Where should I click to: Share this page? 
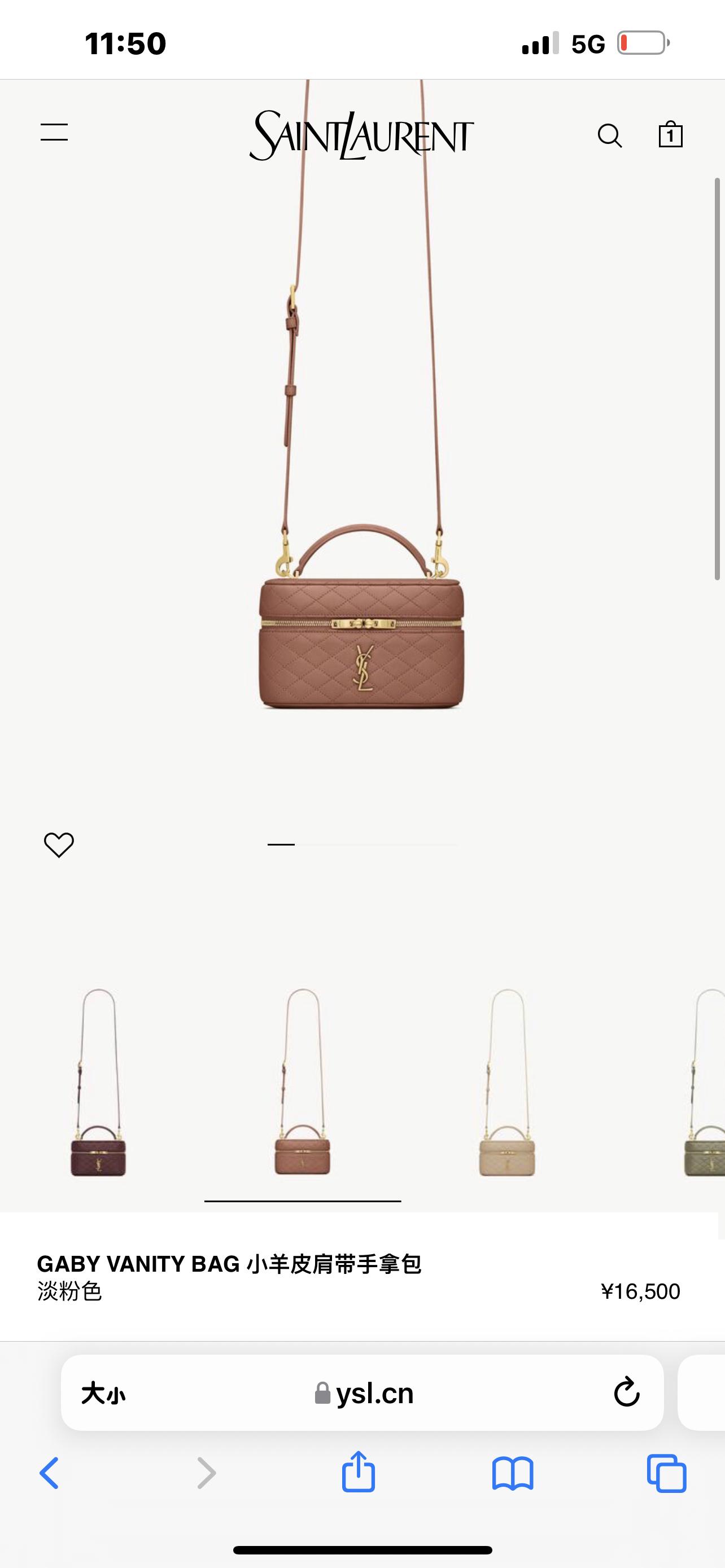click(x=359, y=1473)
